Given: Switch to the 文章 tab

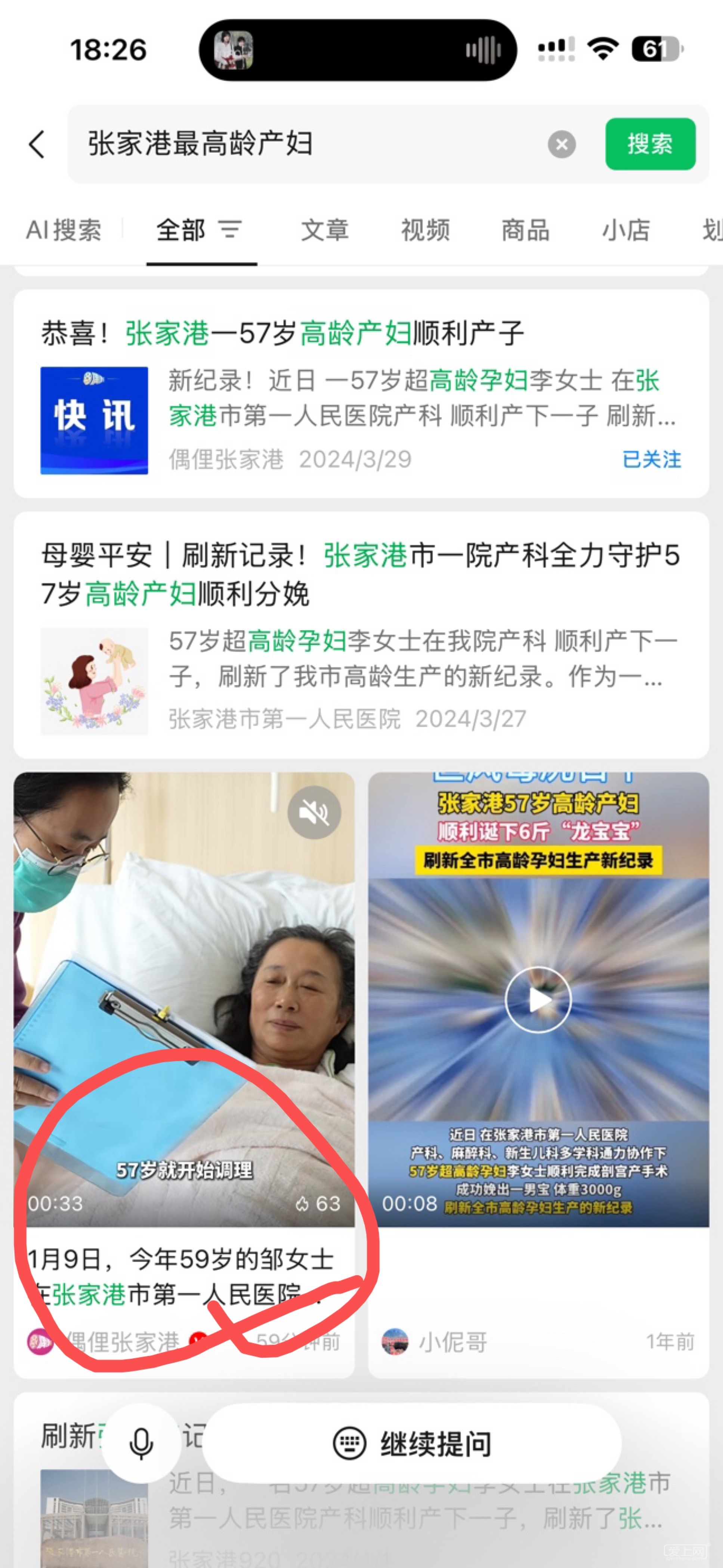Looking at the screenshot, I should coord(324,230).
